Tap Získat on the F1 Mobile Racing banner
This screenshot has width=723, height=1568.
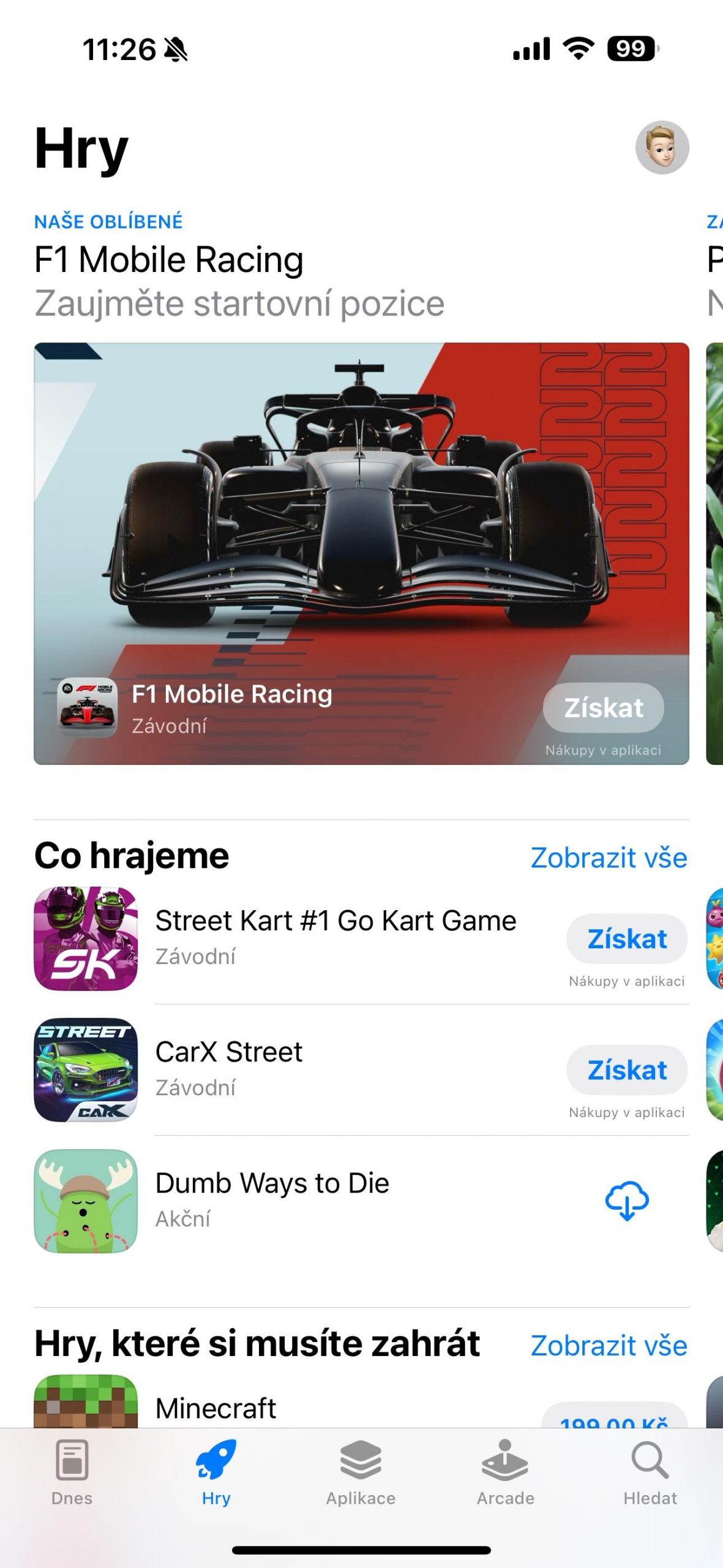tap(603, 707)
